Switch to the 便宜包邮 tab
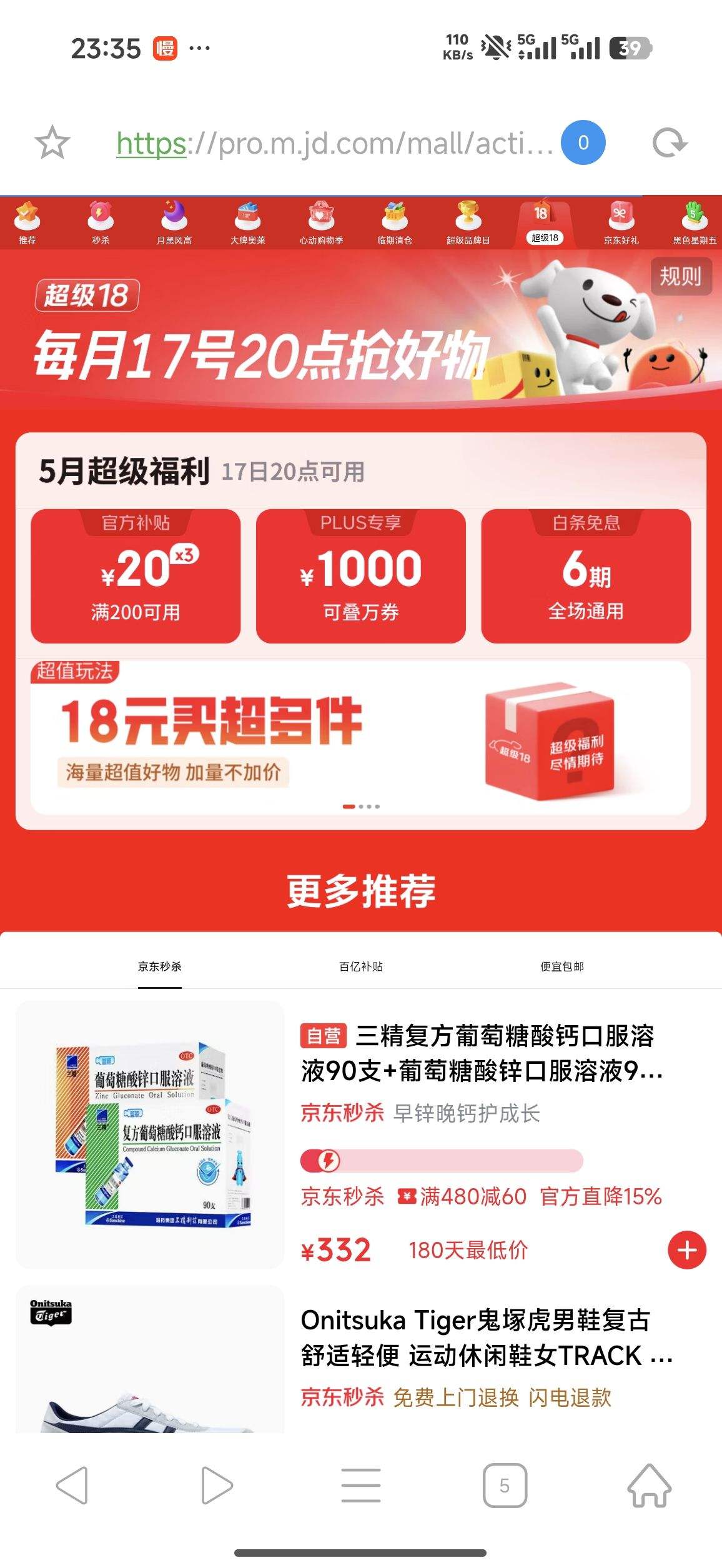Image resolution: width=722 pixels, height=1568 pixels. coord(561,966)
